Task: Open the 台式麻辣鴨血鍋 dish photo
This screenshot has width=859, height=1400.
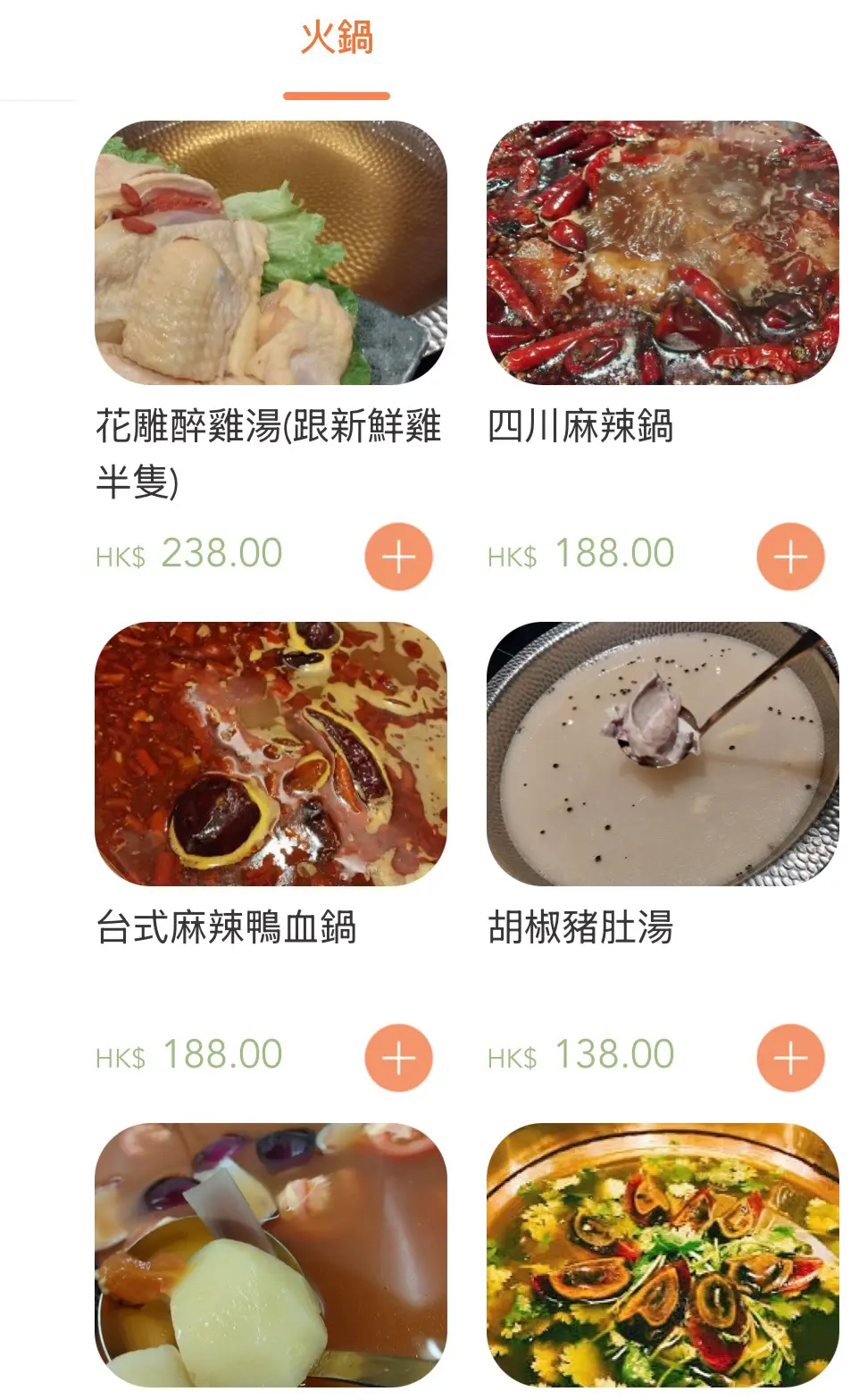Action: click(x=271, y=754)
